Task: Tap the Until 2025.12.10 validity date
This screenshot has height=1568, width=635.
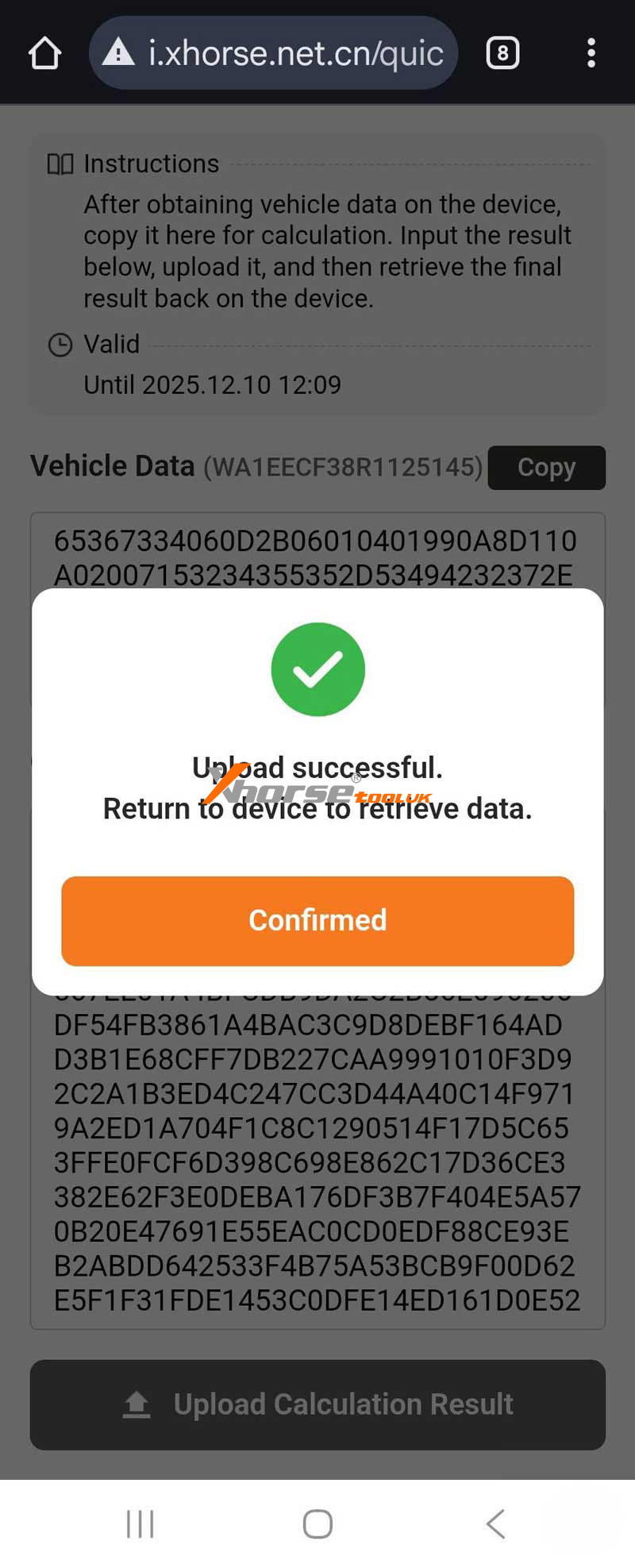Action: 212,384
